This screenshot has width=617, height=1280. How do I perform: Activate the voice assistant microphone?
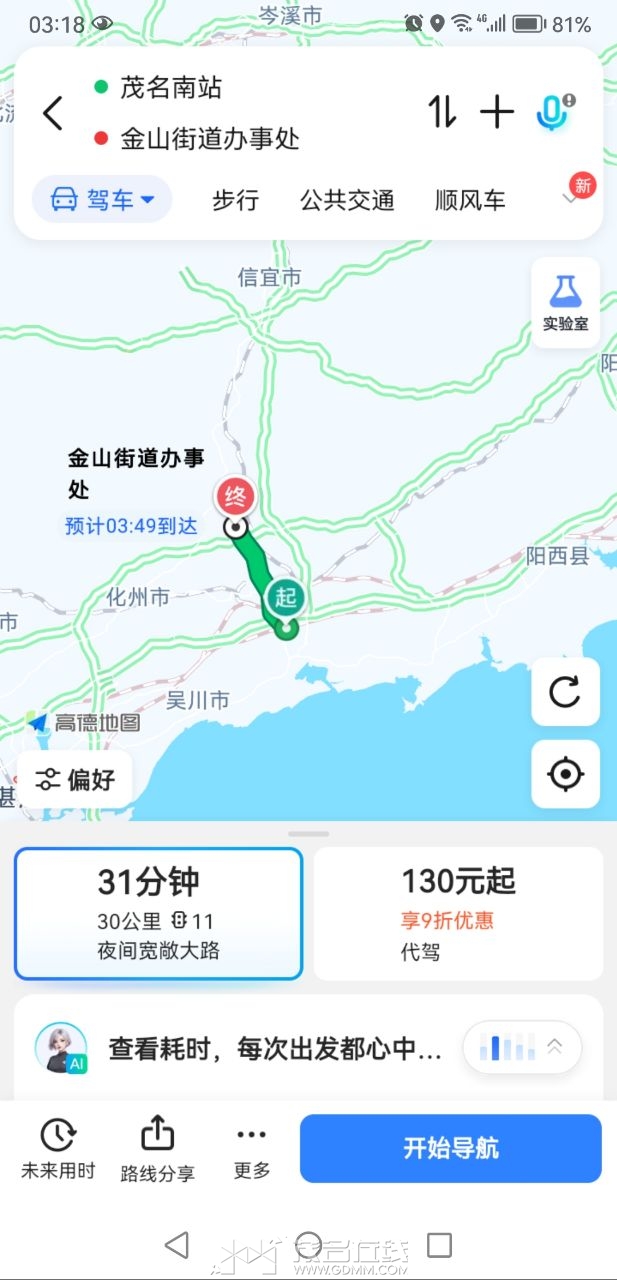click(553, 112)
